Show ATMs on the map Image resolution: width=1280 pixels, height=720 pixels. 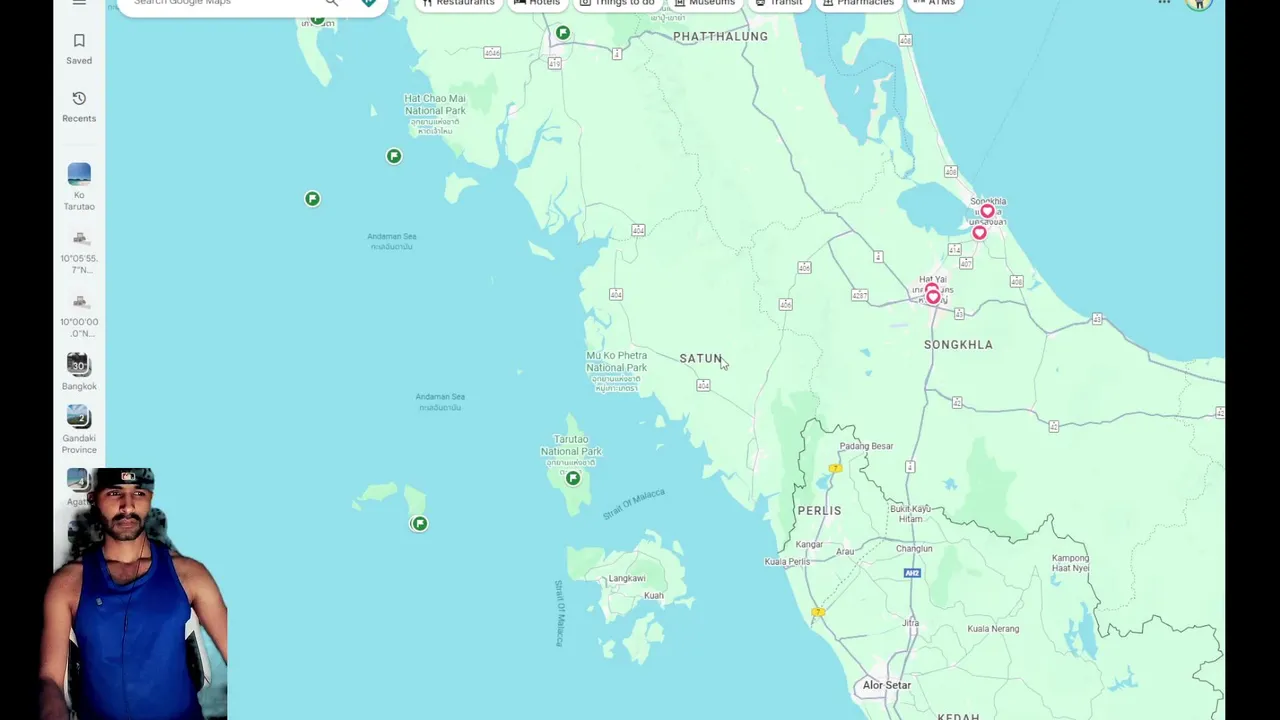934,3
